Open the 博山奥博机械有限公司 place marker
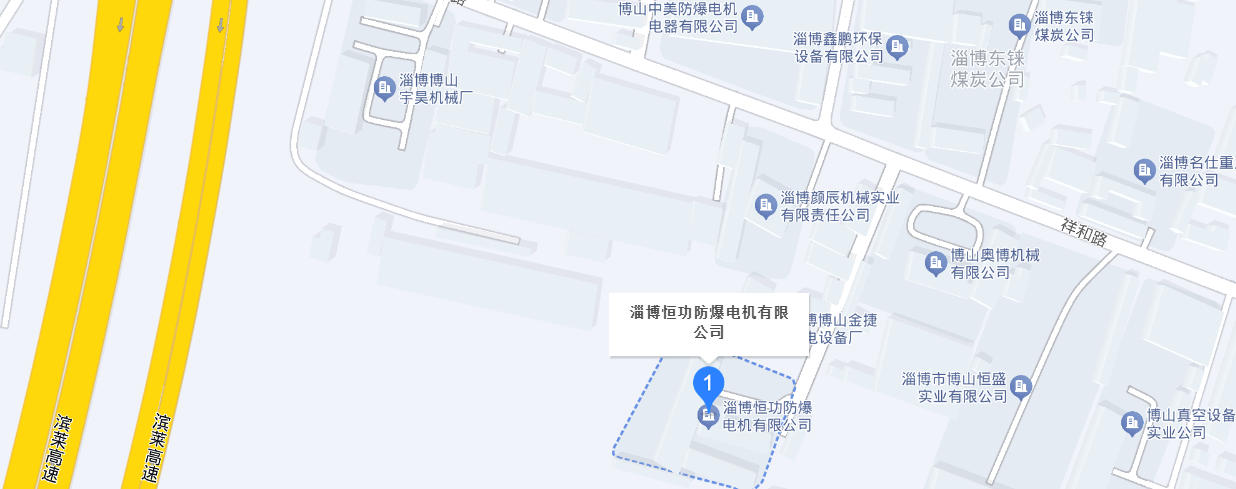 (x=936, y=263)
